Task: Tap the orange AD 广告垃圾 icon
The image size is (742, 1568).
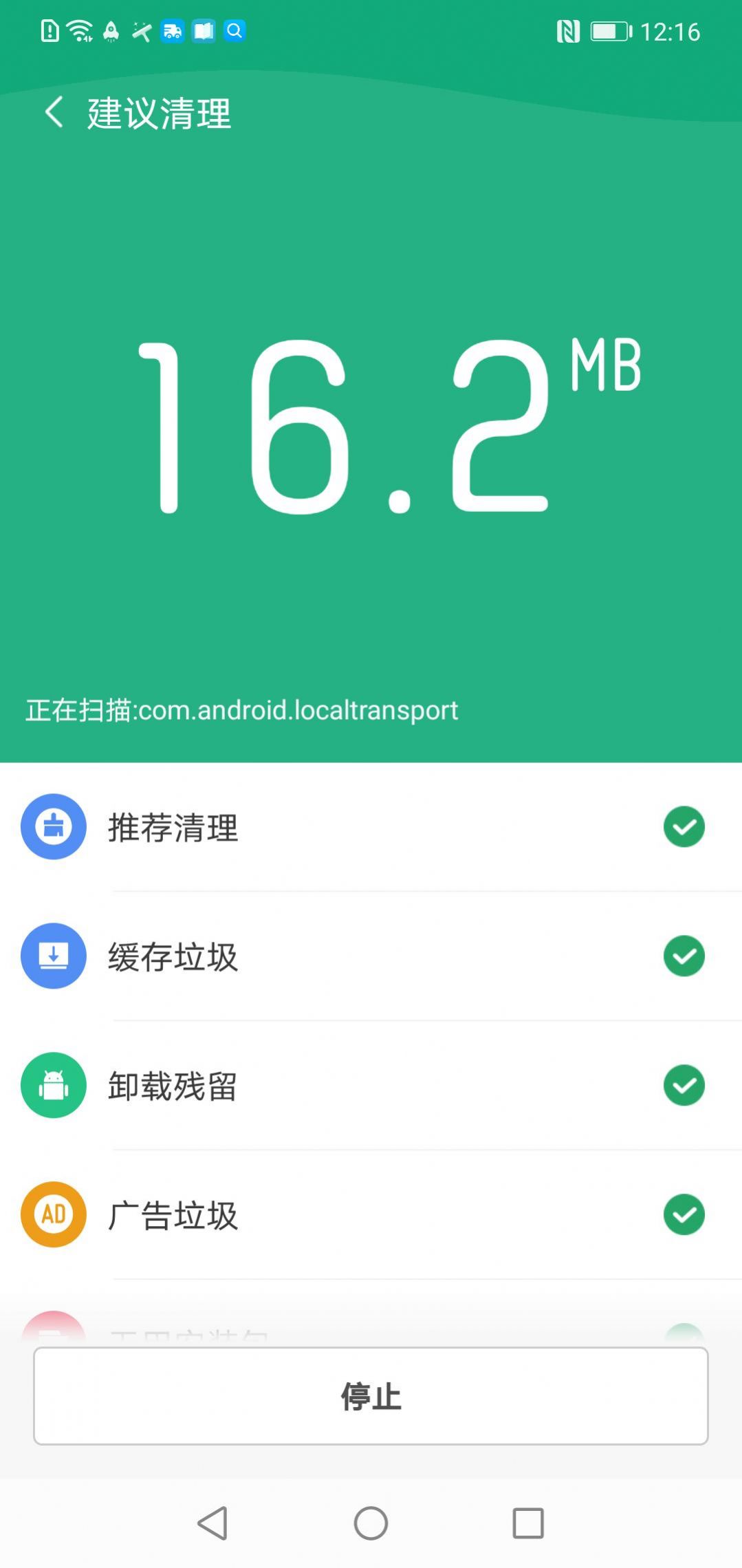Action: click(x=53, y=1214)
